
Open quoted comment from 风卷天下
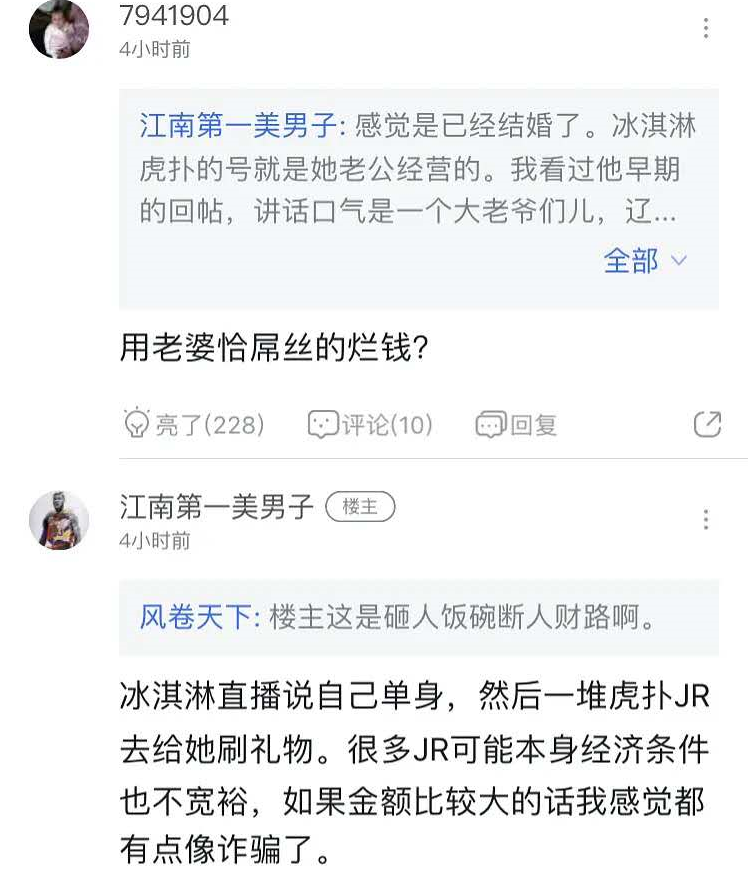(418, 617)
